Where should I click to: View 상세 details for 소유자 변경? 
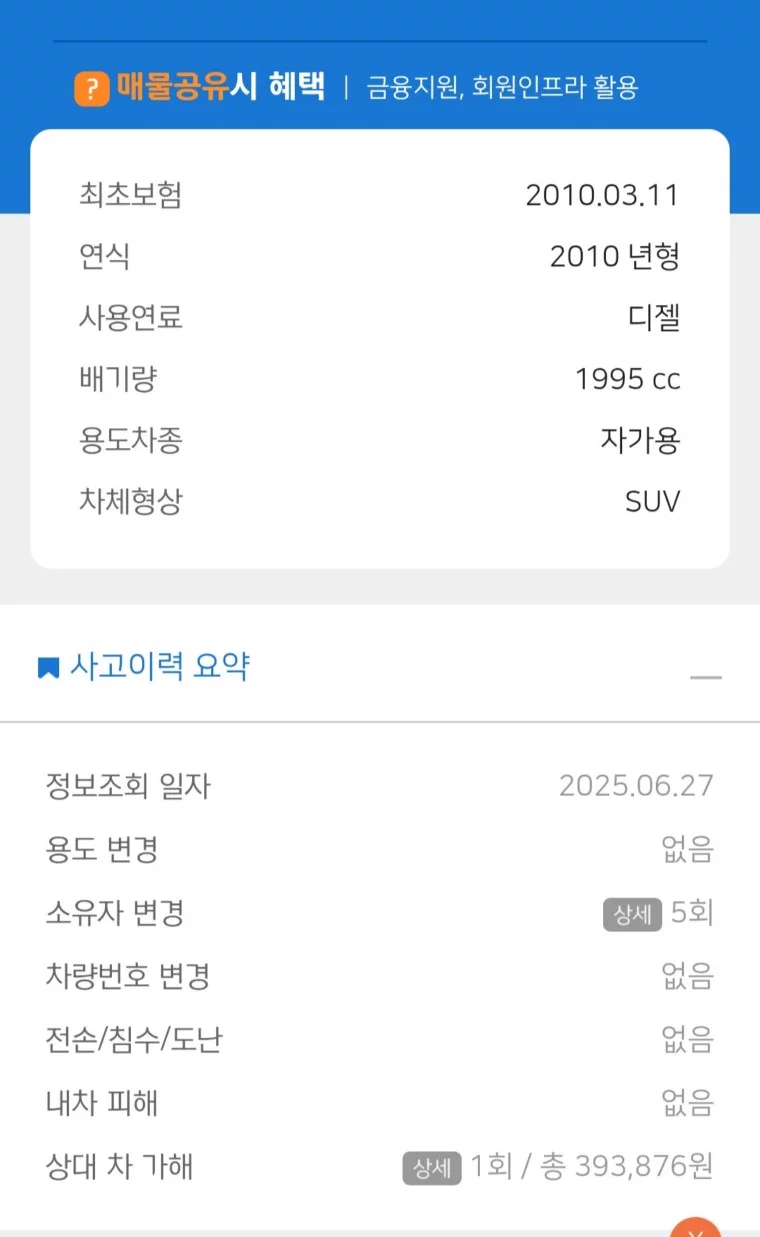tap(632, 915)
